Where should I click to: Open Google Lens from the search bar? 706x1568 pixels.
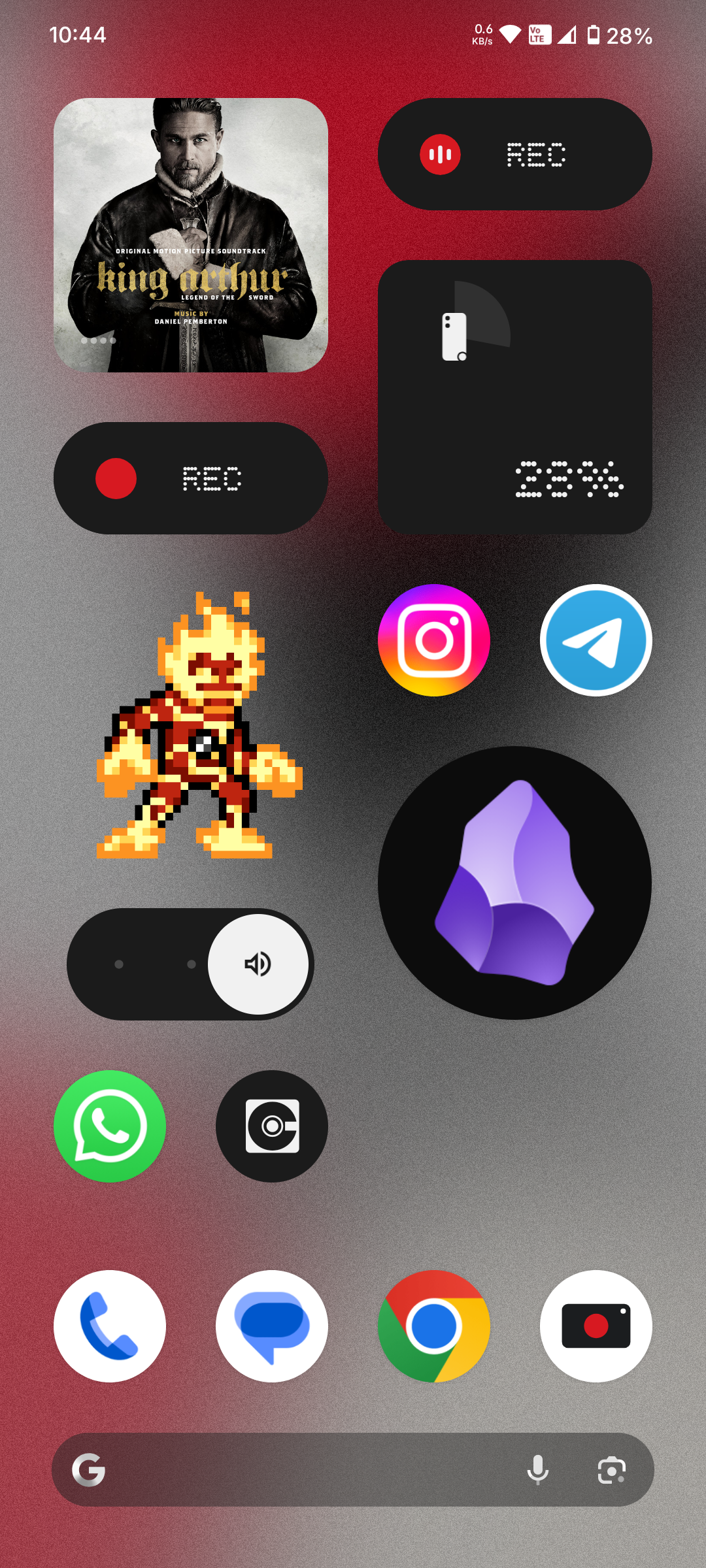(611, 1470)
